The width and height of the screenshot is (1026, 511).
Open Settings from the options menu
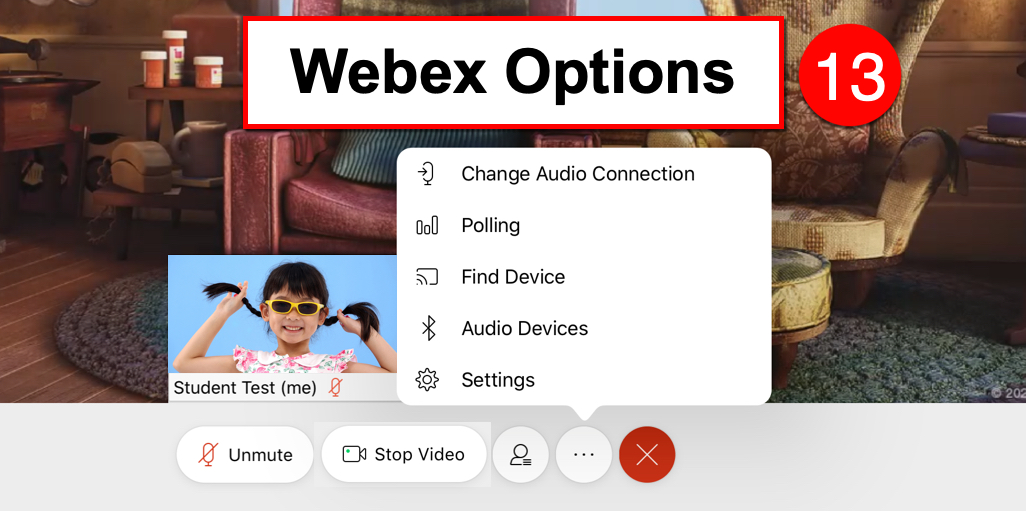[x=497, y=380]
